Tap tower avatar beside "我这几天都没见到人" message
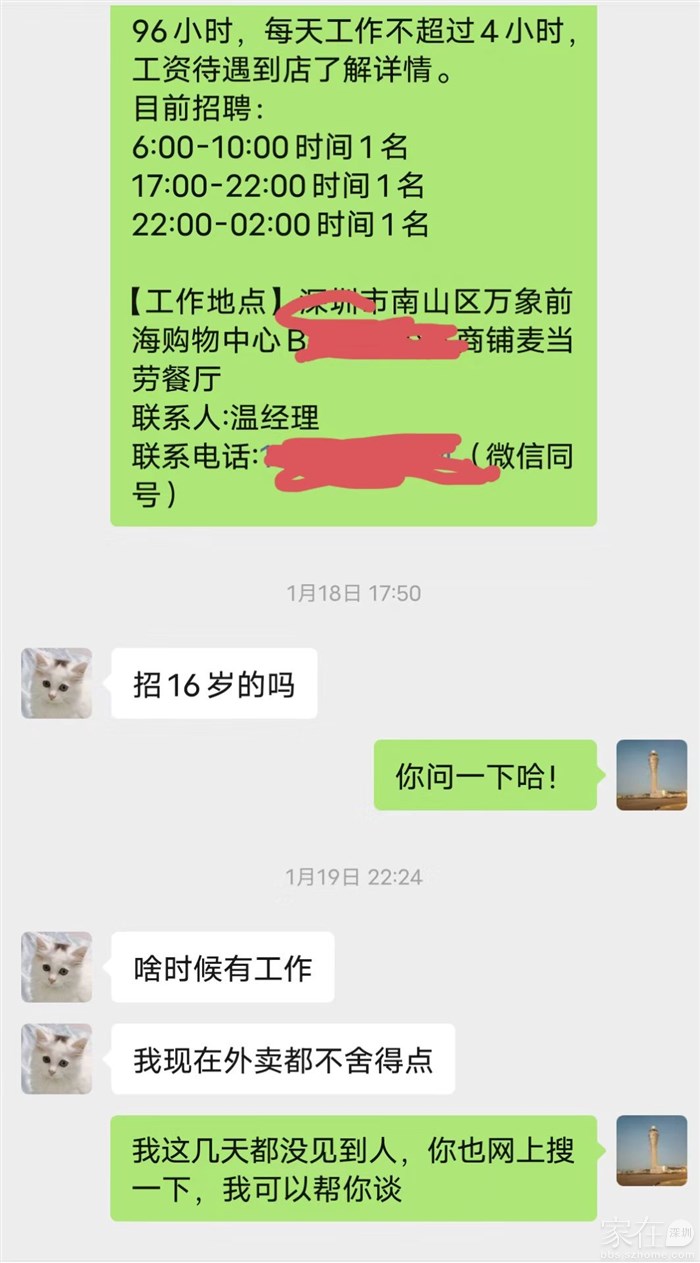This screenshot has height=1263, width=700. tap(652, 1151)
